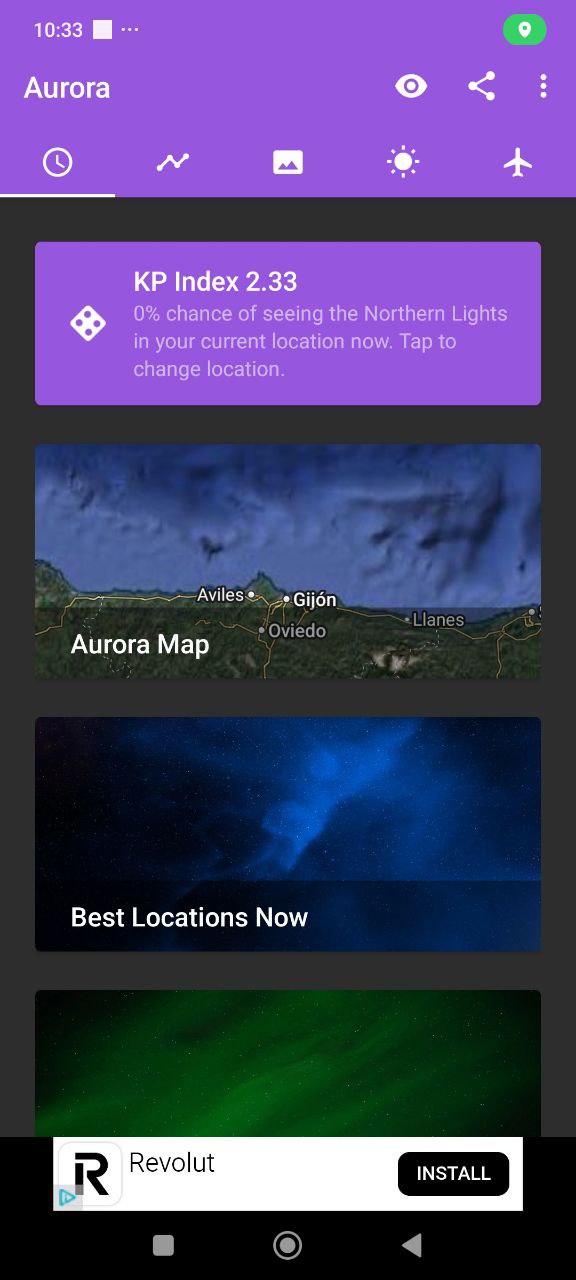Image resolution: width=576 pixels, height=1280 pixels.
Task: Open the overflow menu
Action: [543, 87]
